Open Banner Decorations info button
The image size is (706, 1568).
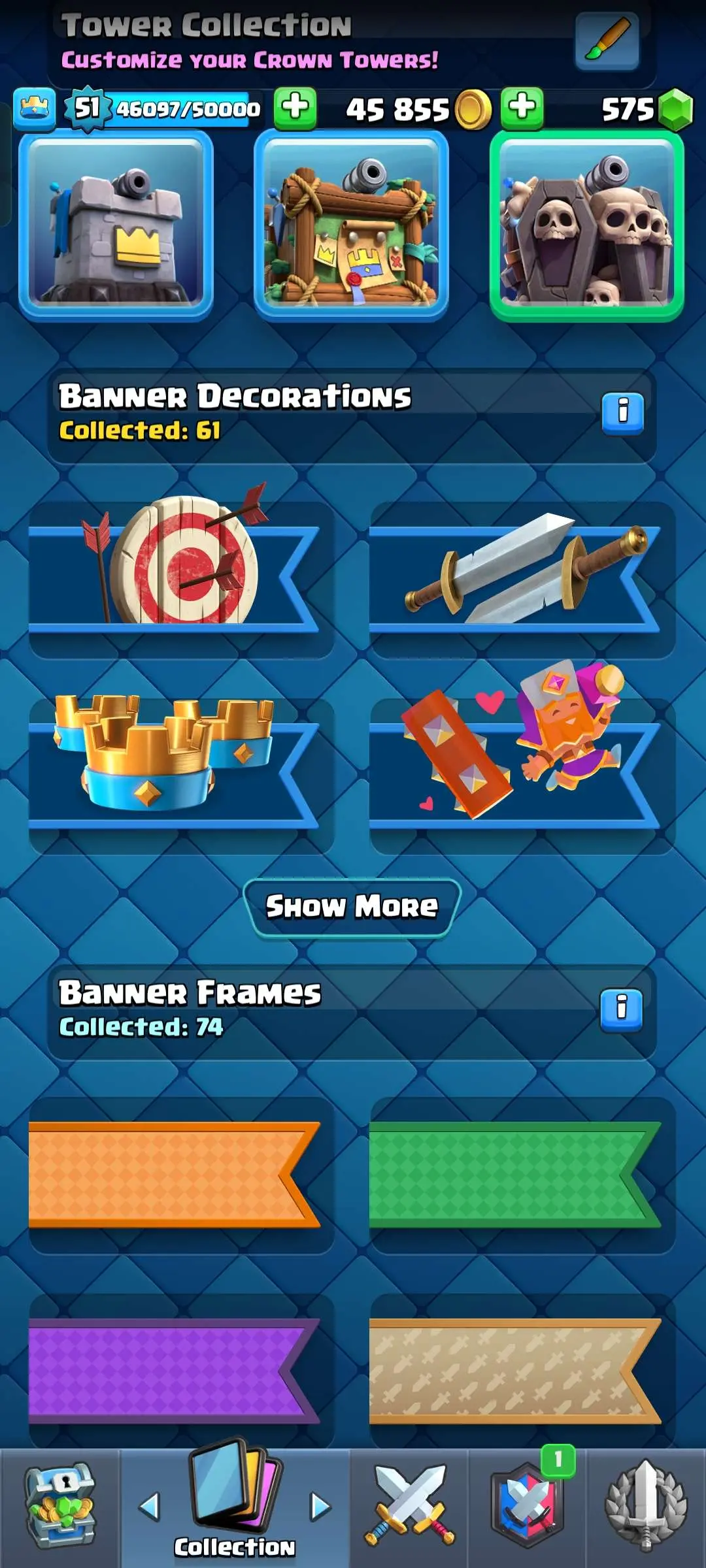(x=622, y=413)
